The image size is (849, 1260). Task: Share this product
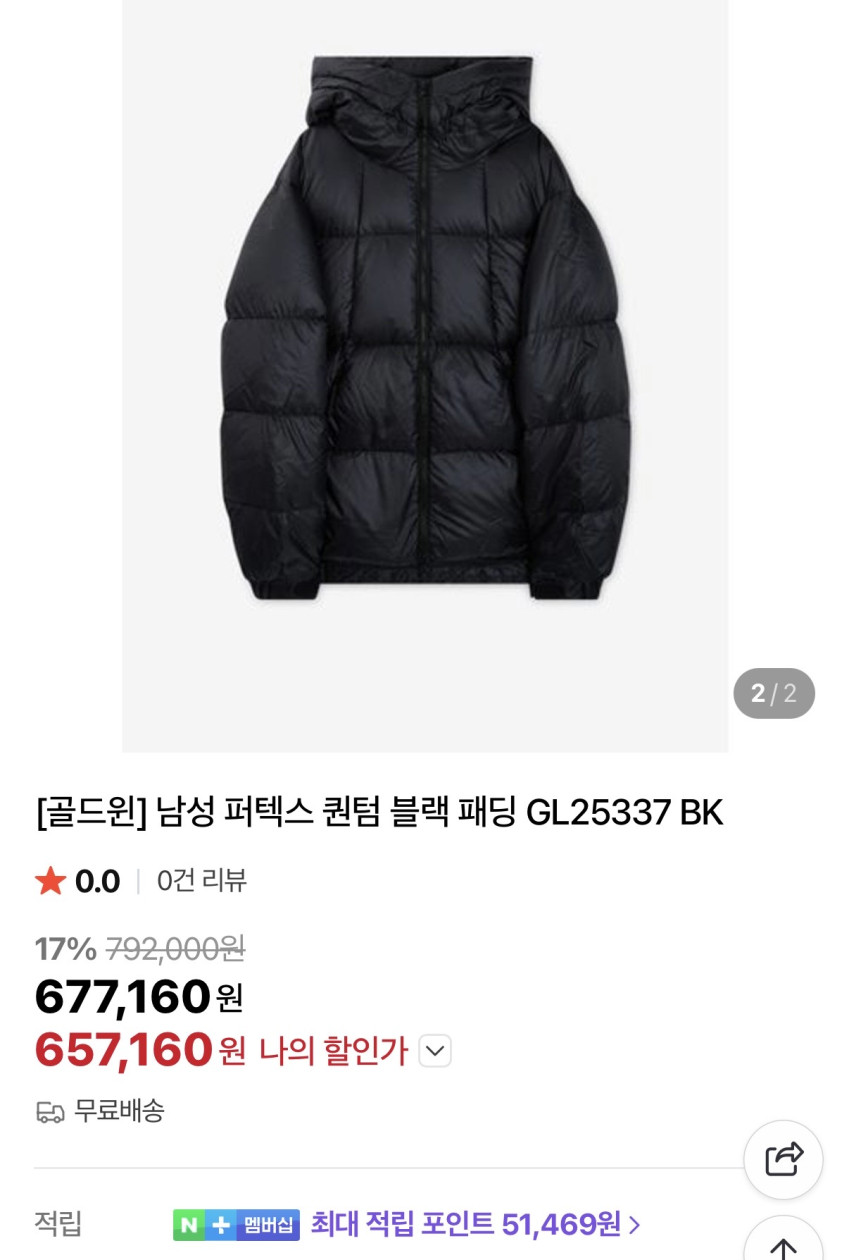click(783, 1159)
